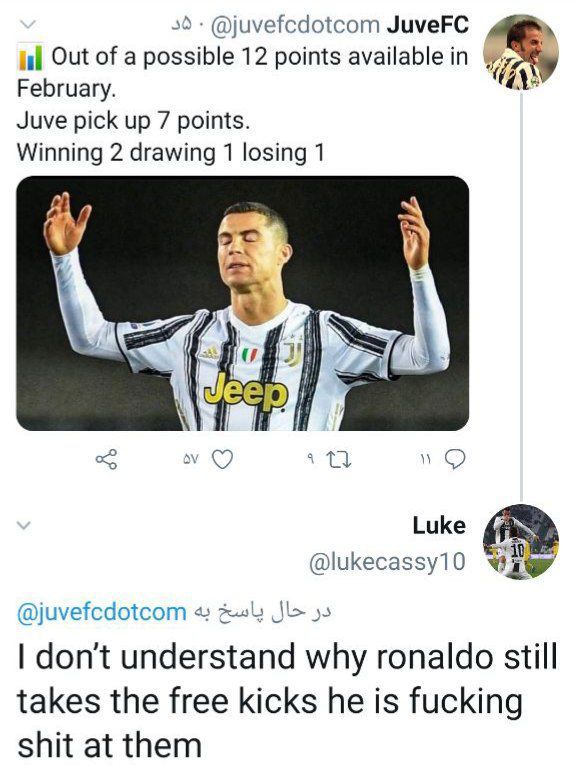Open the @lukecassy10 username

coord(387,562)
